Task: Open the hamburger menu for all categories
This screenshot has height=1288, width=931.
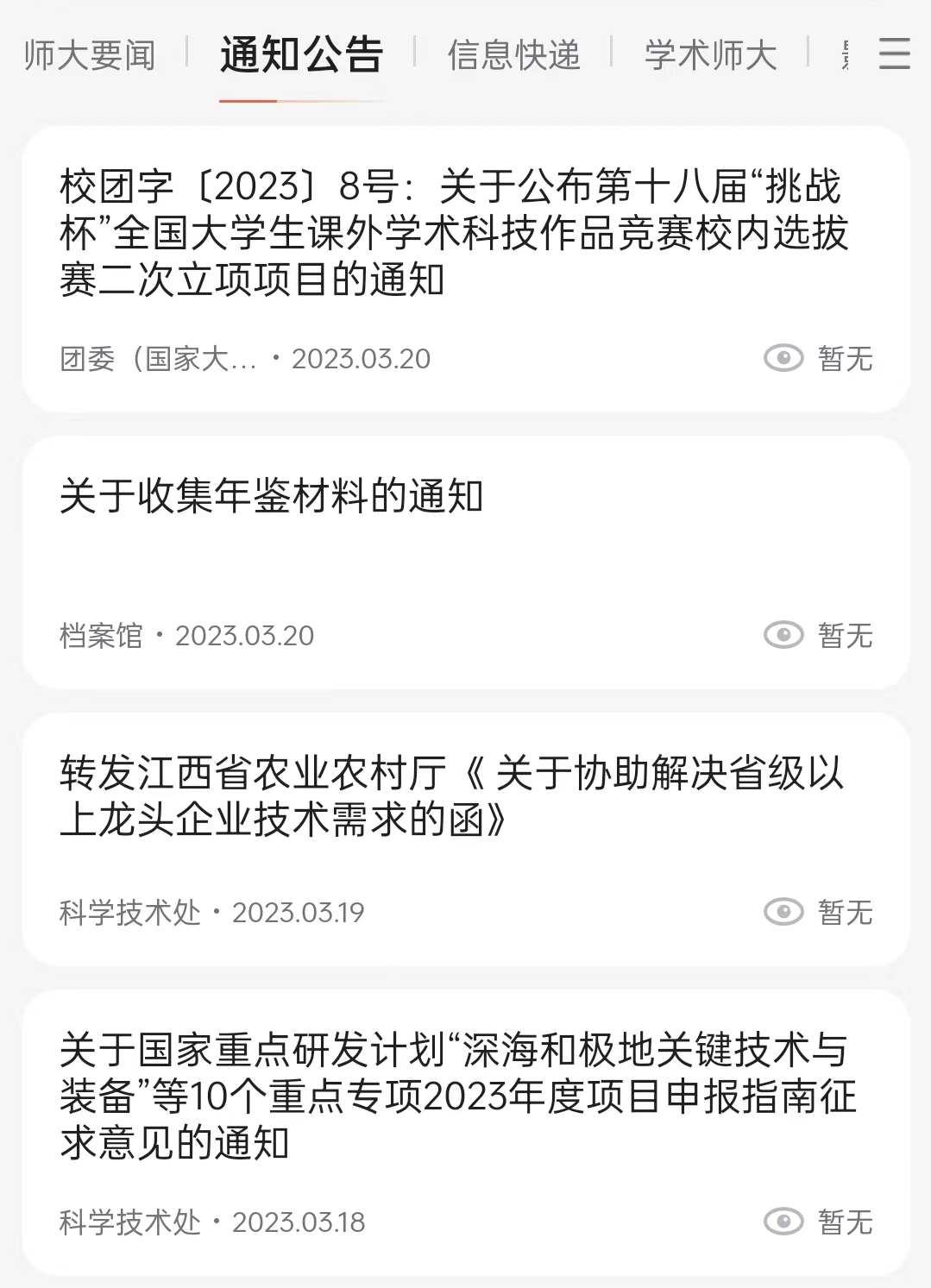Action: click(894, 53)
